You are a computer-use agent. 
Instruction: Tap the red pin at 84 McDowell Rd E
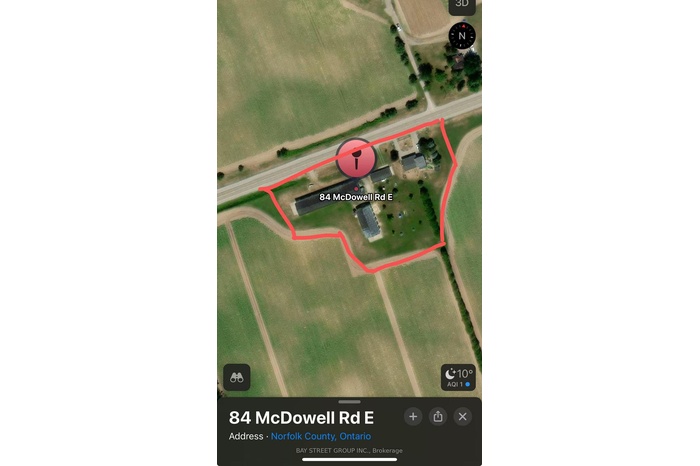354,159
